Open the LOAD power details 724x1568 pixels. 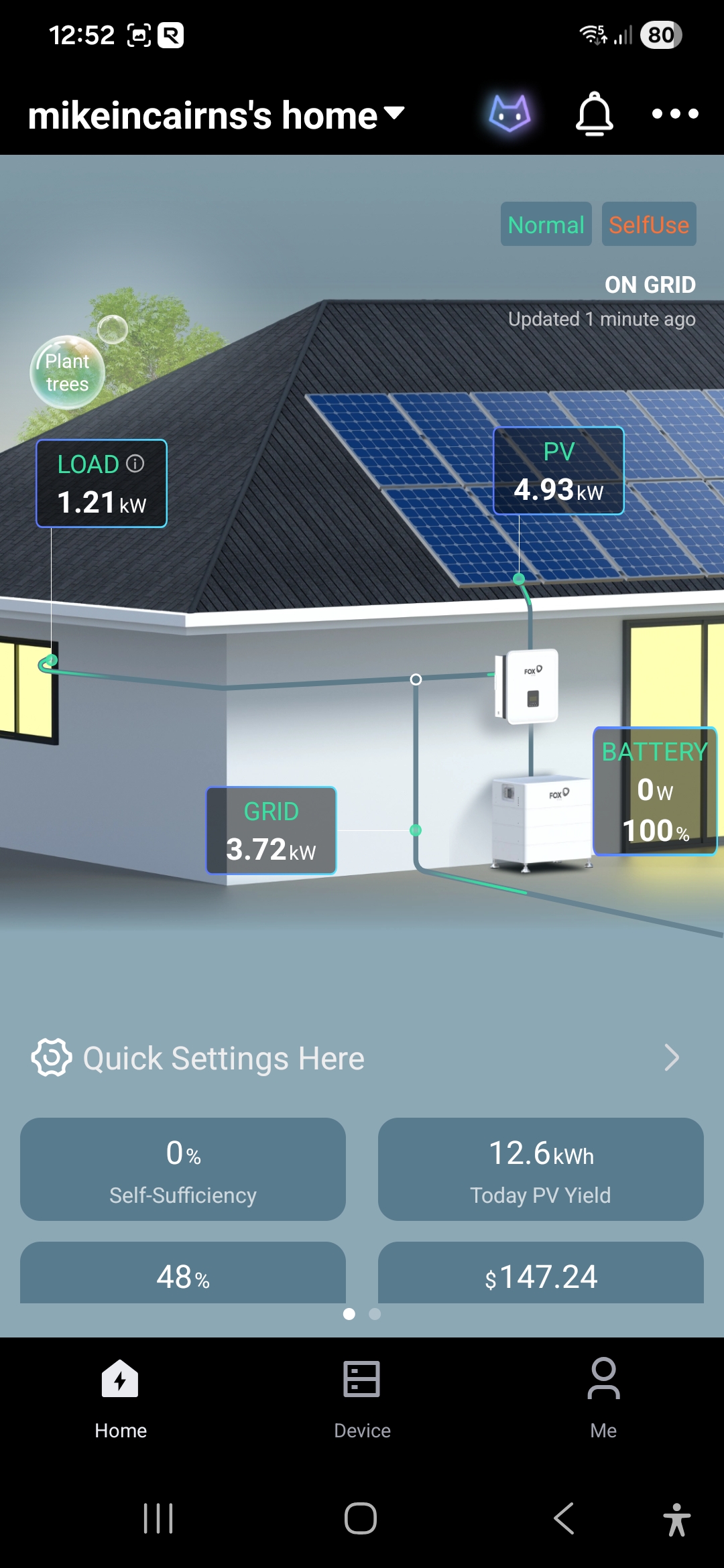click(x=101, y=484)
